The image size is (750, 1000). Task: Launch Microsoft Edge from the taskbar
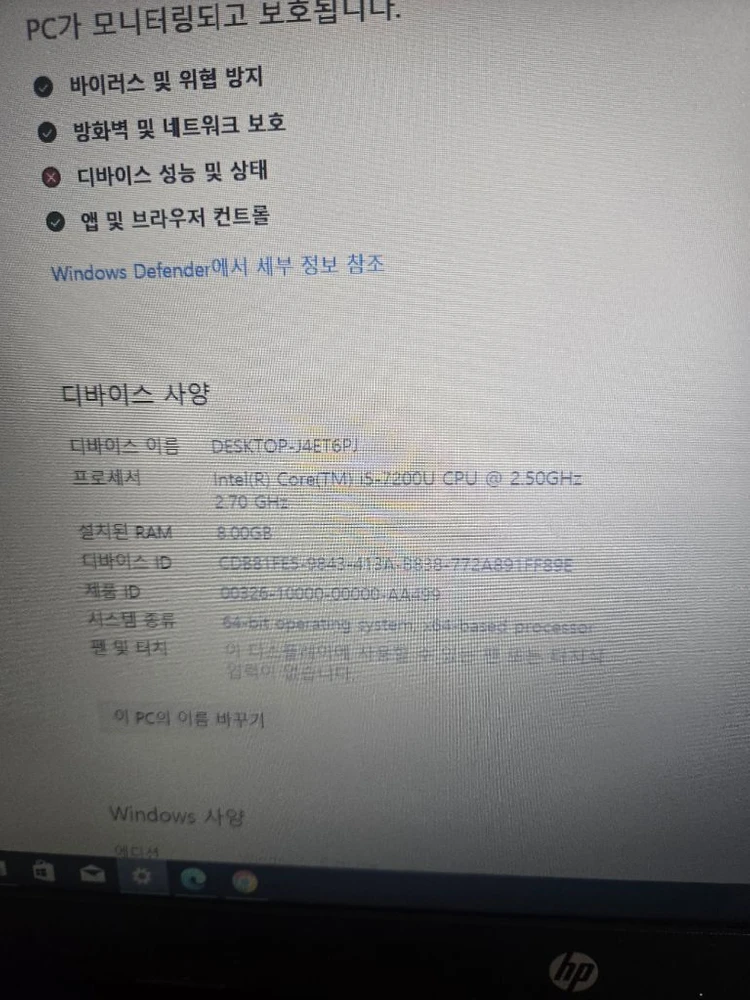tap(193, 879)
